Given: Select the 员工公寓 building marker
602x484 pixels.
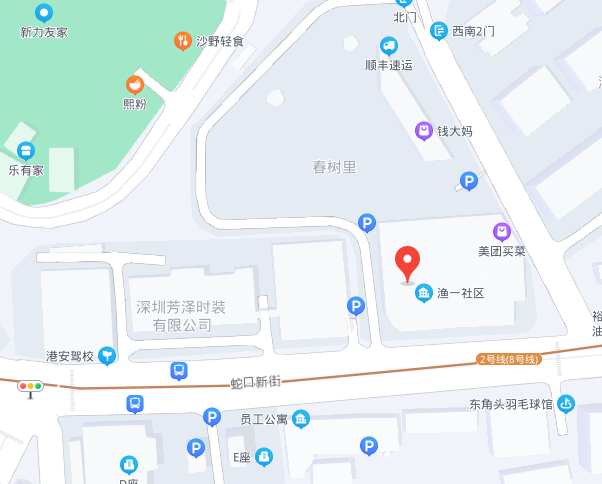Looking at the screenshot, I should tap(301, 418).
